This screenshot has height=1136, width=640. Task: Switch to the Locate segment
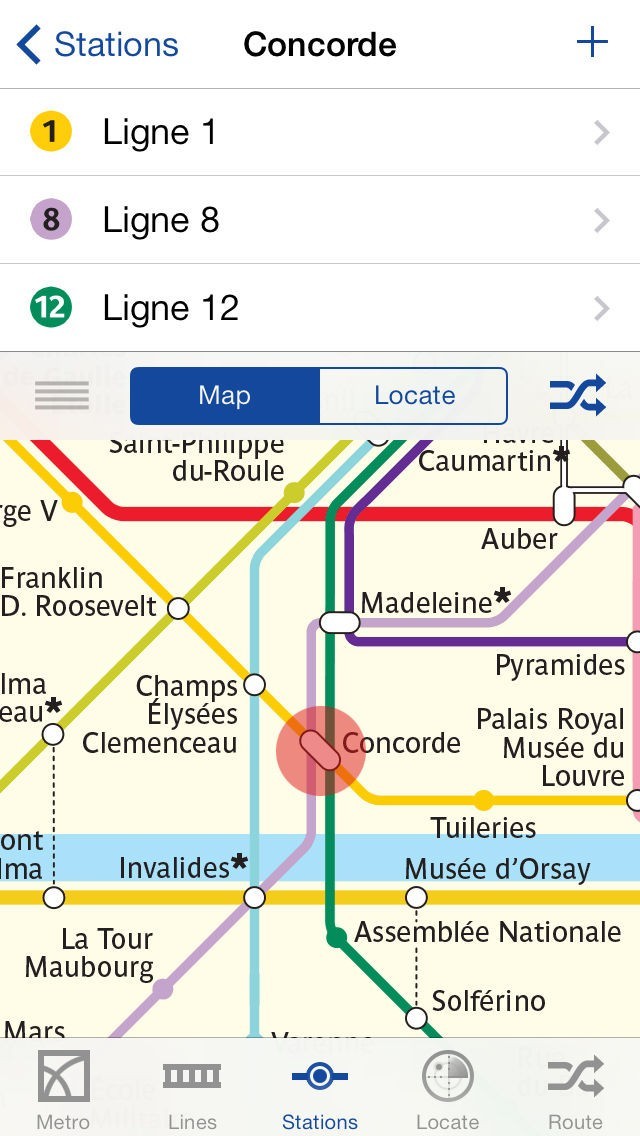[414, 396]
